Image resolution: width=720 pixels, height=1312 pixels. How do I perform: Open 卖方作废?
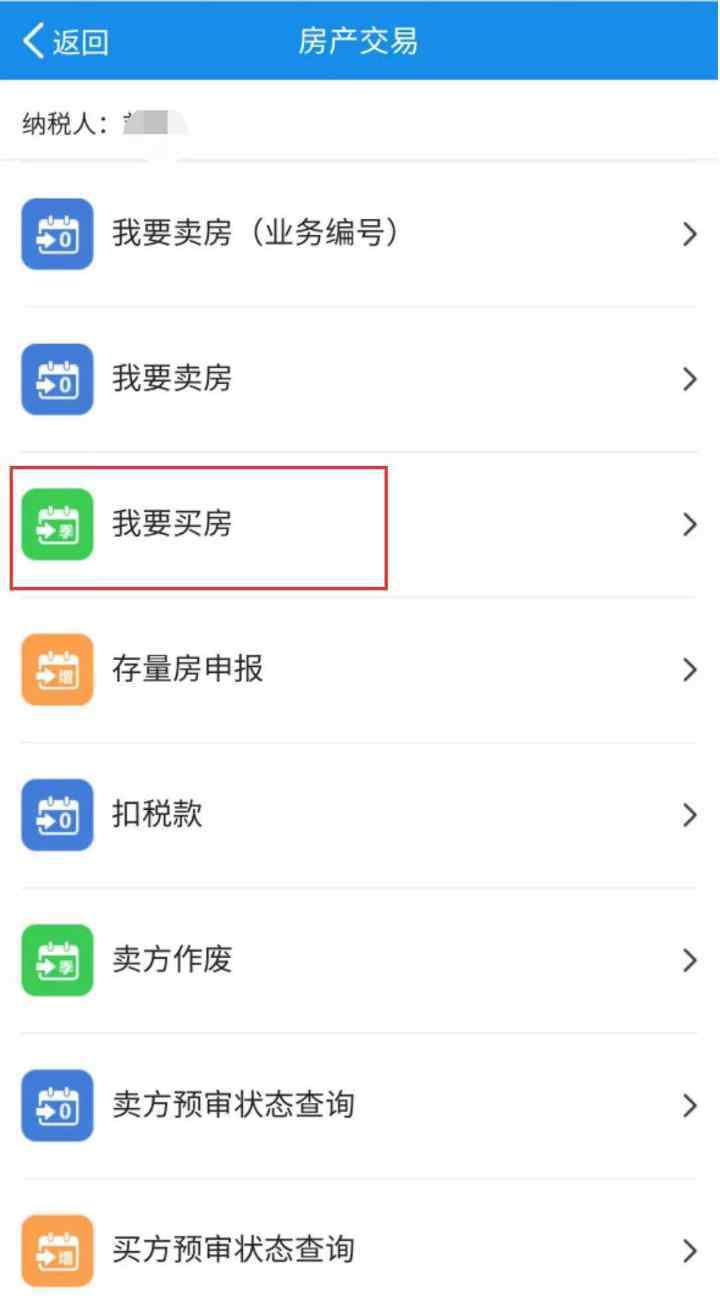(x=360, y=960)
